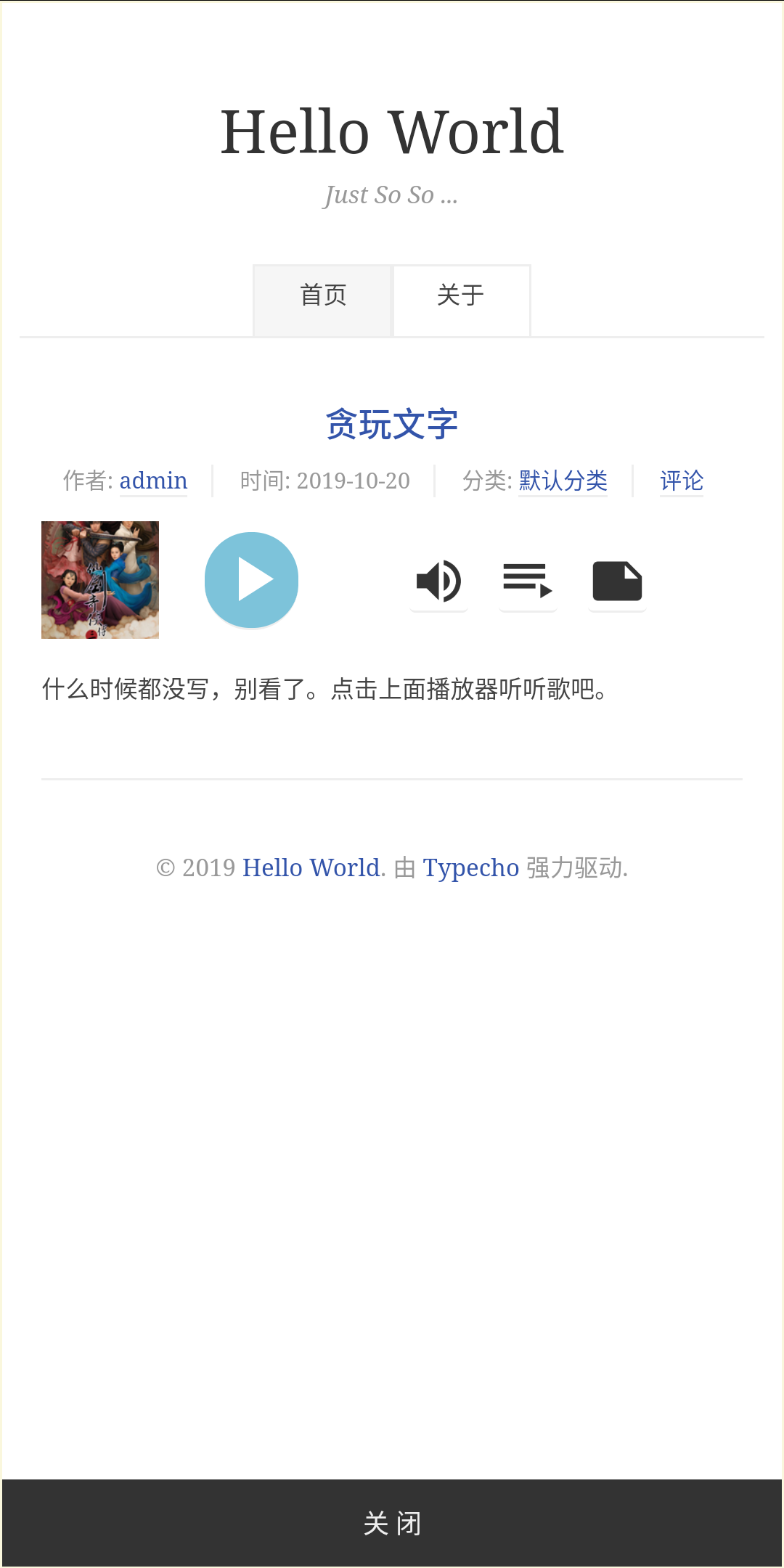Open the 默认分类 category listing

point(562,480)
